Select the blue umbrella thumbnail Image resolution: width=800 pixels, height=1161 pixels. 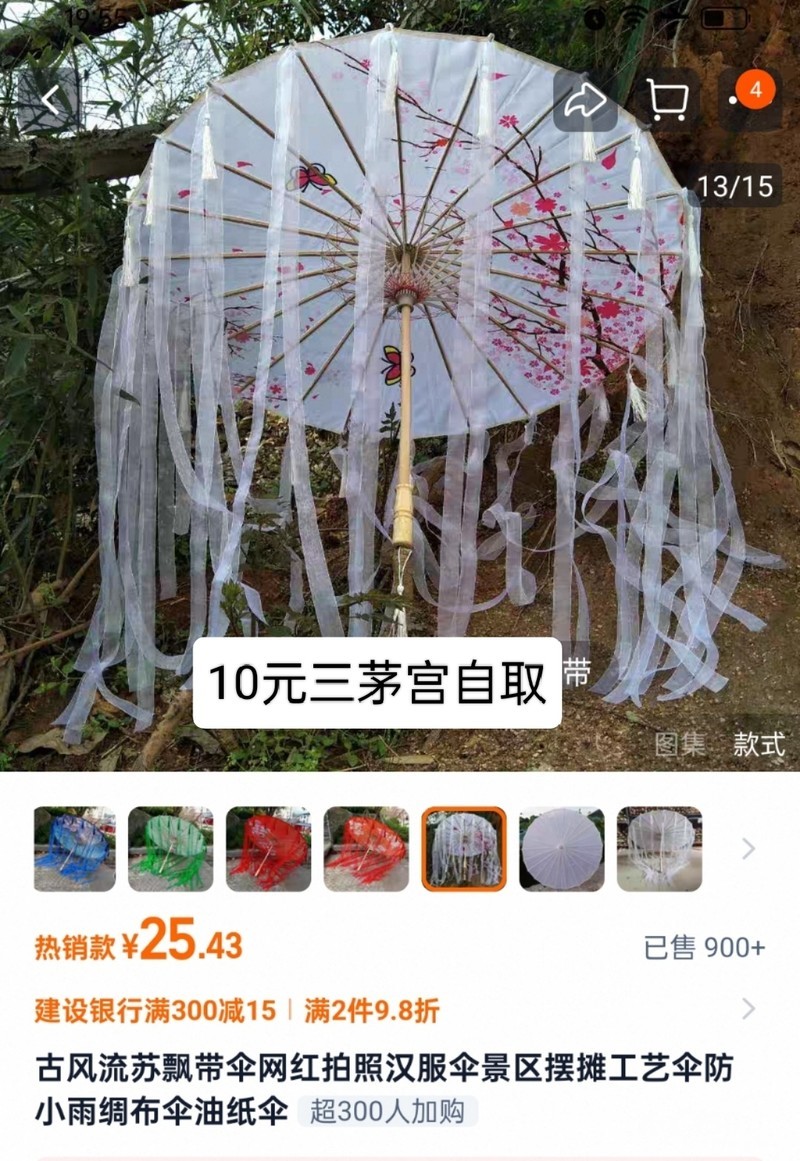click(75, 849)
